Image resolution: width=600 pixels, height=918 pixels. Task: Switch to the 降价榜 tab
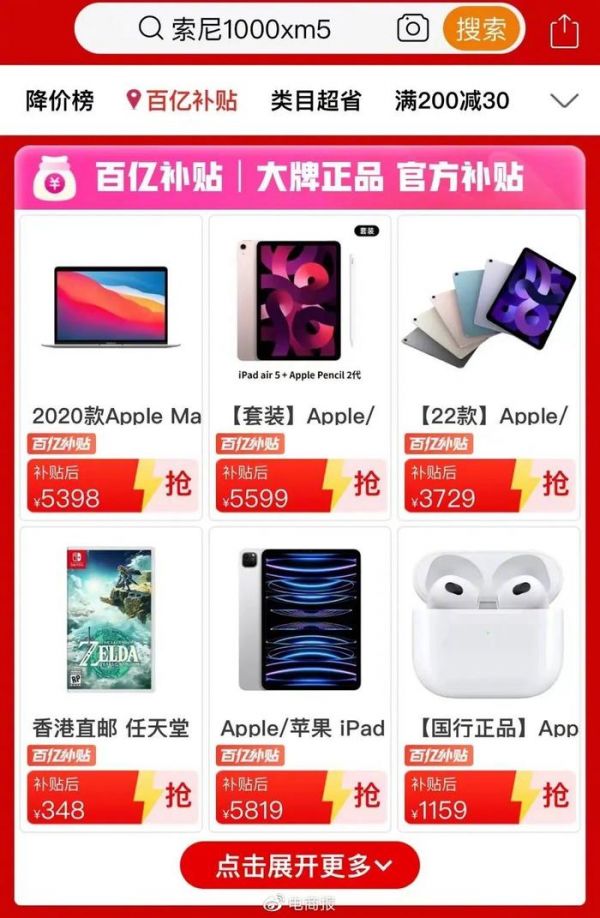click(x=60, y=101)
